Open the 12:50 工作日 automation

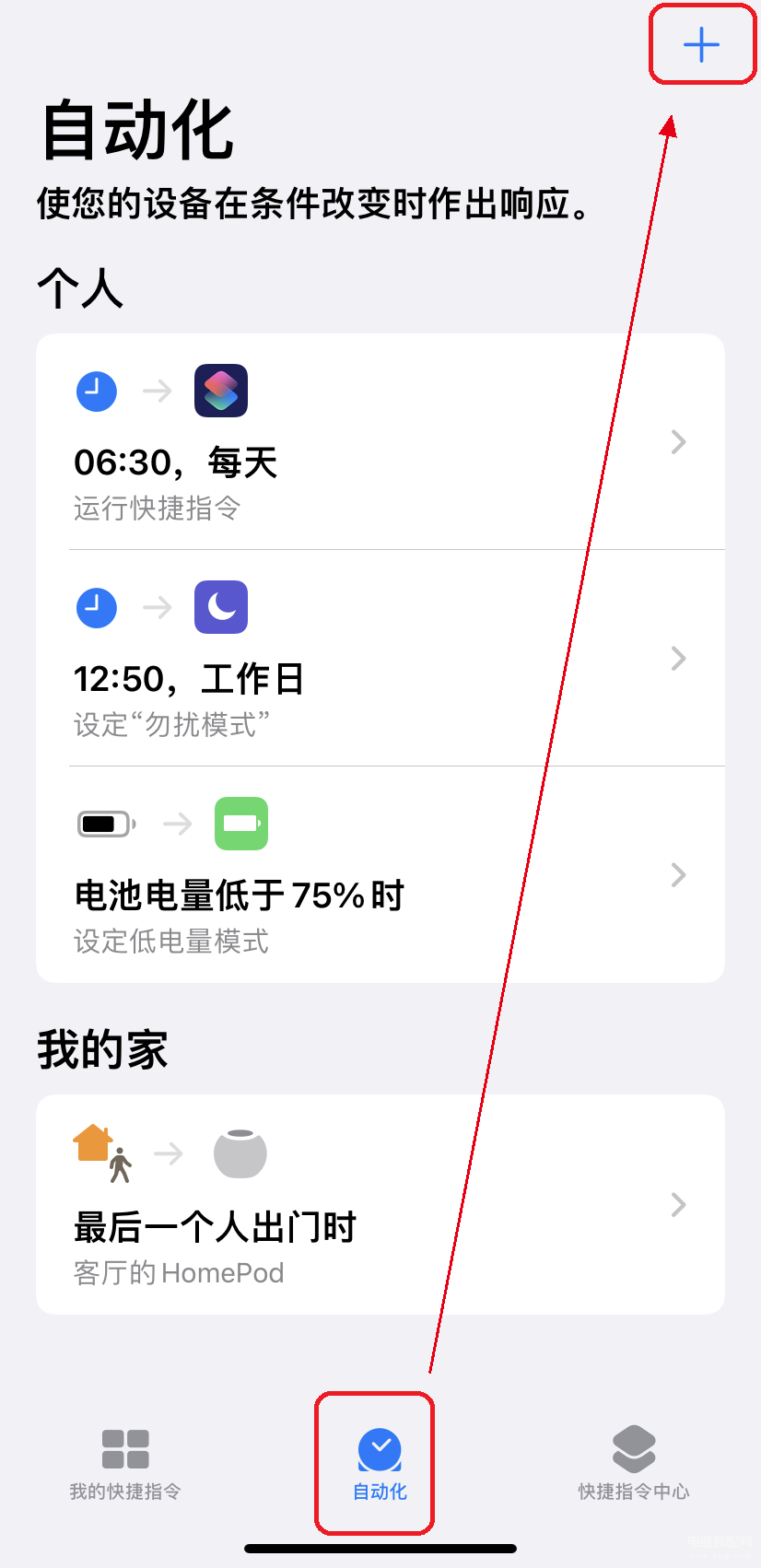(380, 659)
